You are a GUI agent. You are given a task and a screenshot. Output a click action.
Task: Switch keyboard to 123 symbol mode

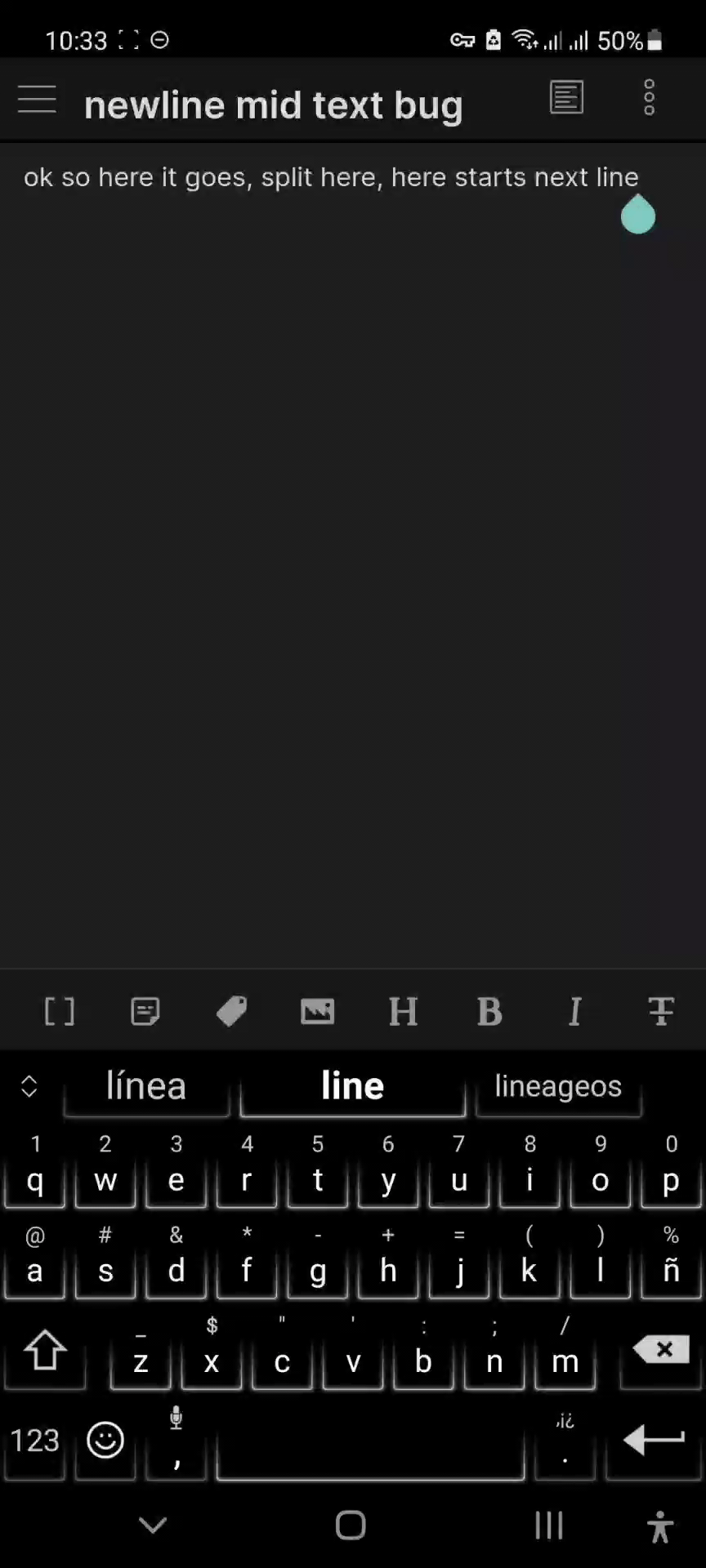(x=34, y=1441)
